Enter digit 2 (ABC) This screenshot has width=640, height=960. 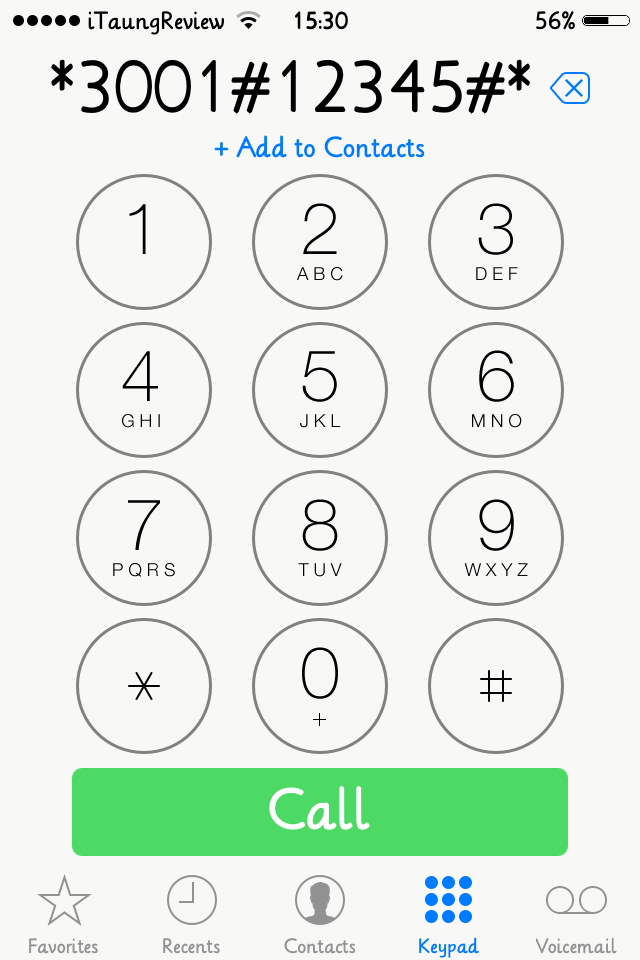(320, 244)
